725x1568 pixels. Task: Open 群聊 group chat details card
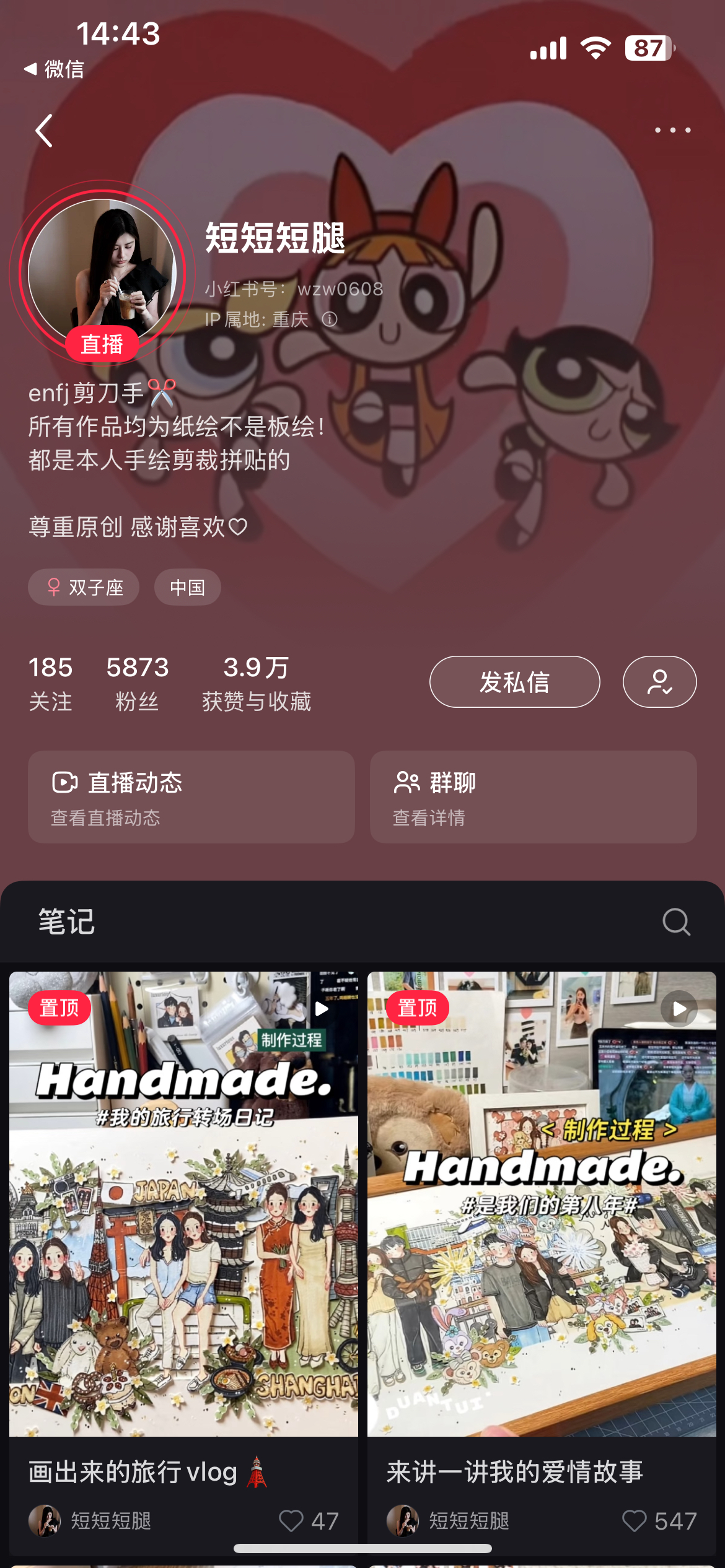pyautogui.click(x=533, y=797)
